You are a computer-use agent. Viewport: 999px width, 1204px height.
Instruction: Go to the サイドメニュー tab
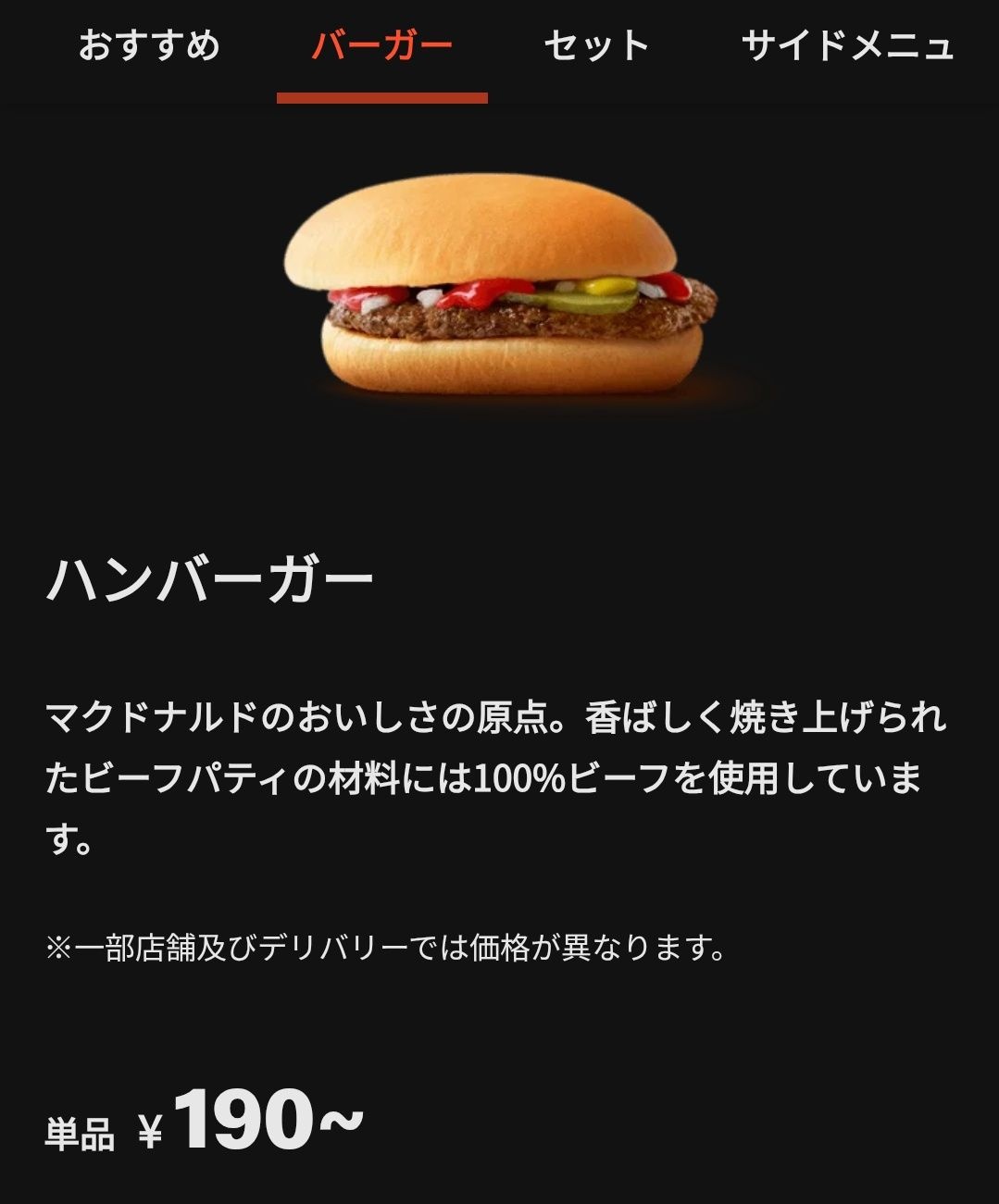click(847, 45)
